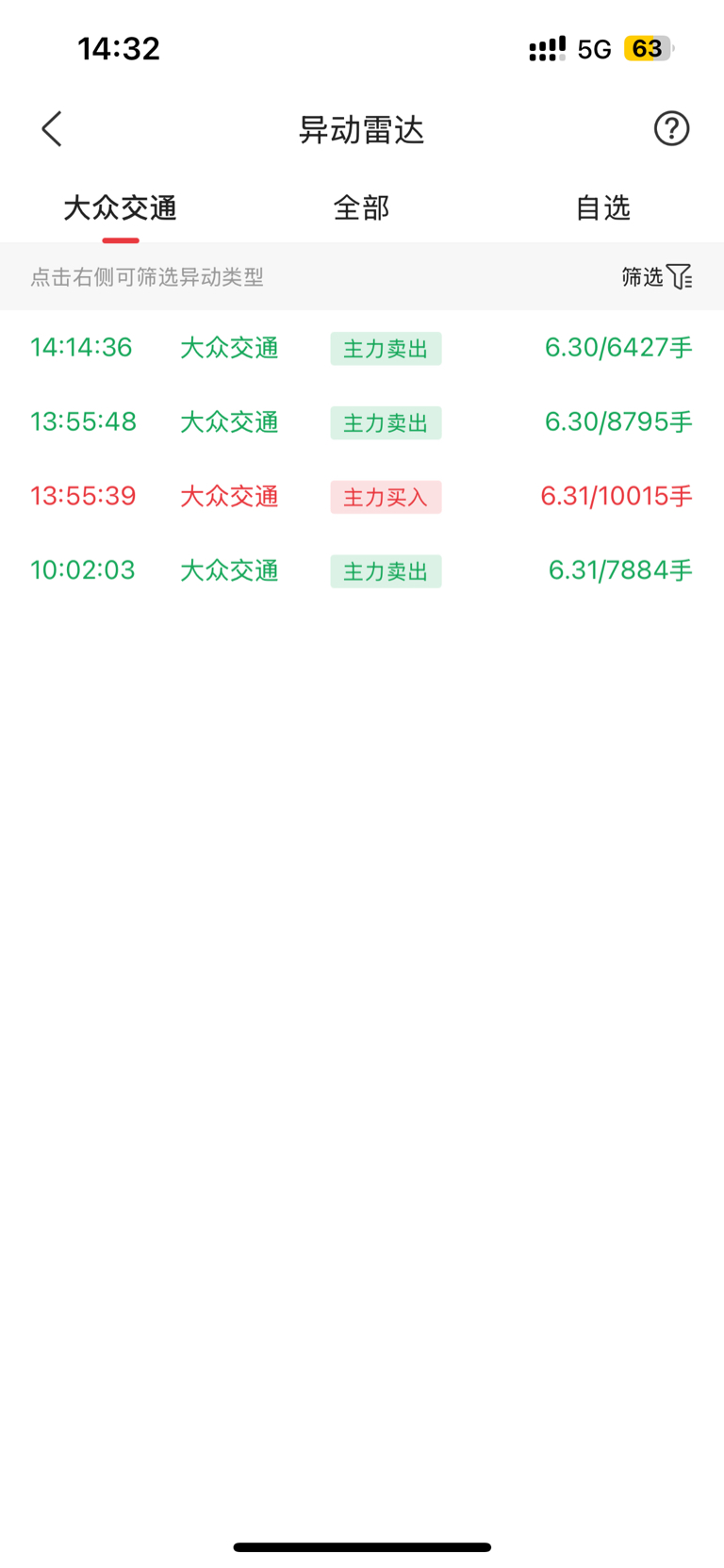This screenshot has height=1568, width=724.
Task: Open the 10:02:03 主力卖出 record
Action: tap(362, 570)
